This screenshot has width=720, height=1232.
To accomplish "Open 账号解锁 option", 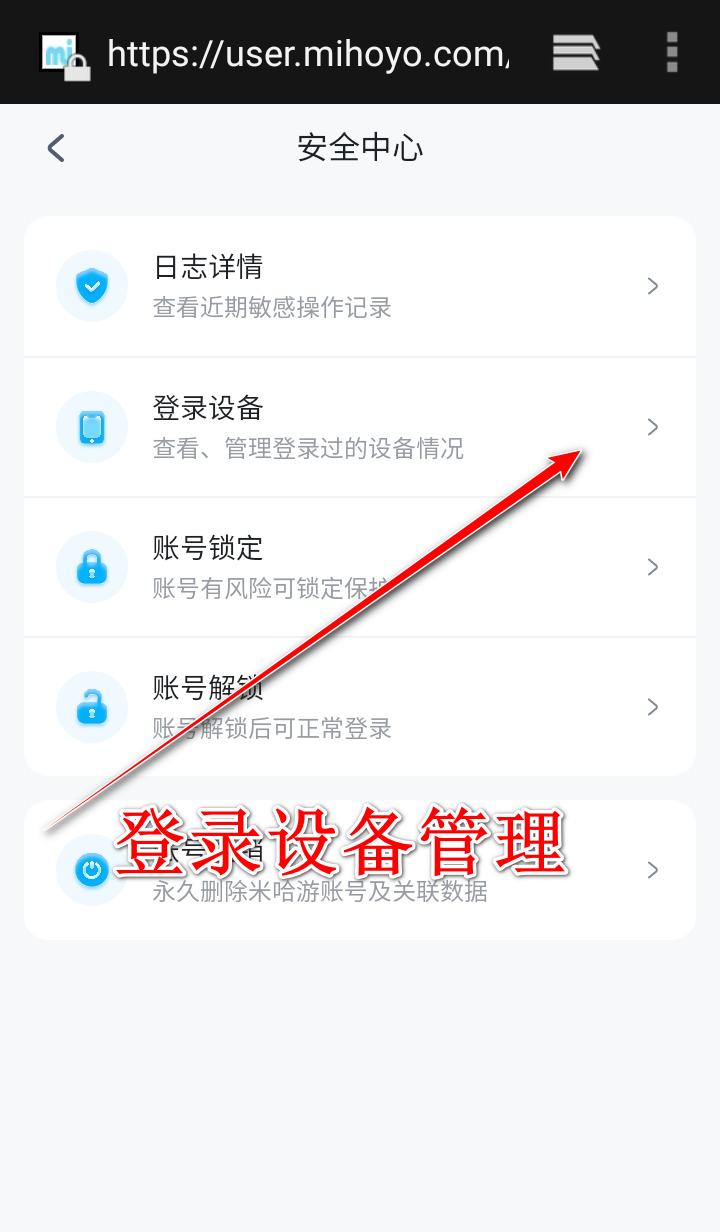I will 360,707.
